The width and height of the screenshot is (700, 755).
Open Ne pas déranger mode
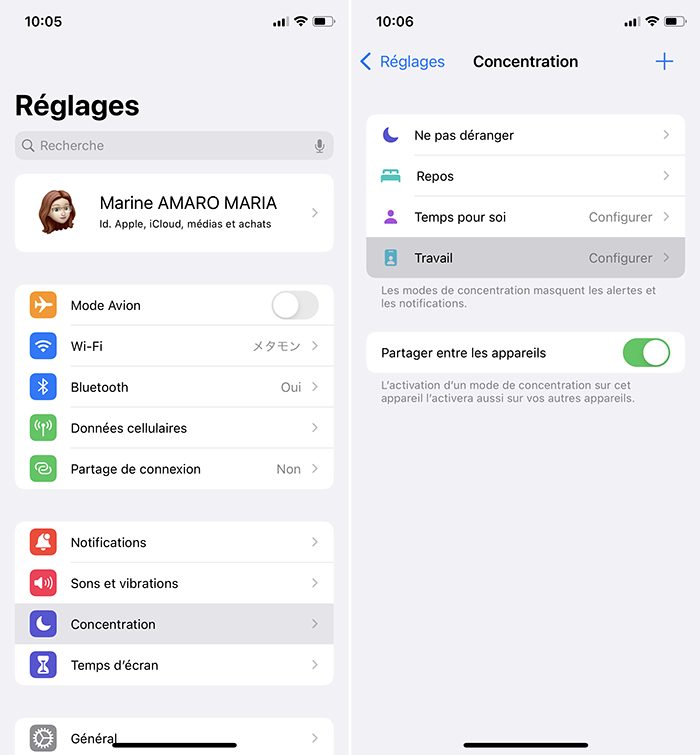tap(525, 135)
